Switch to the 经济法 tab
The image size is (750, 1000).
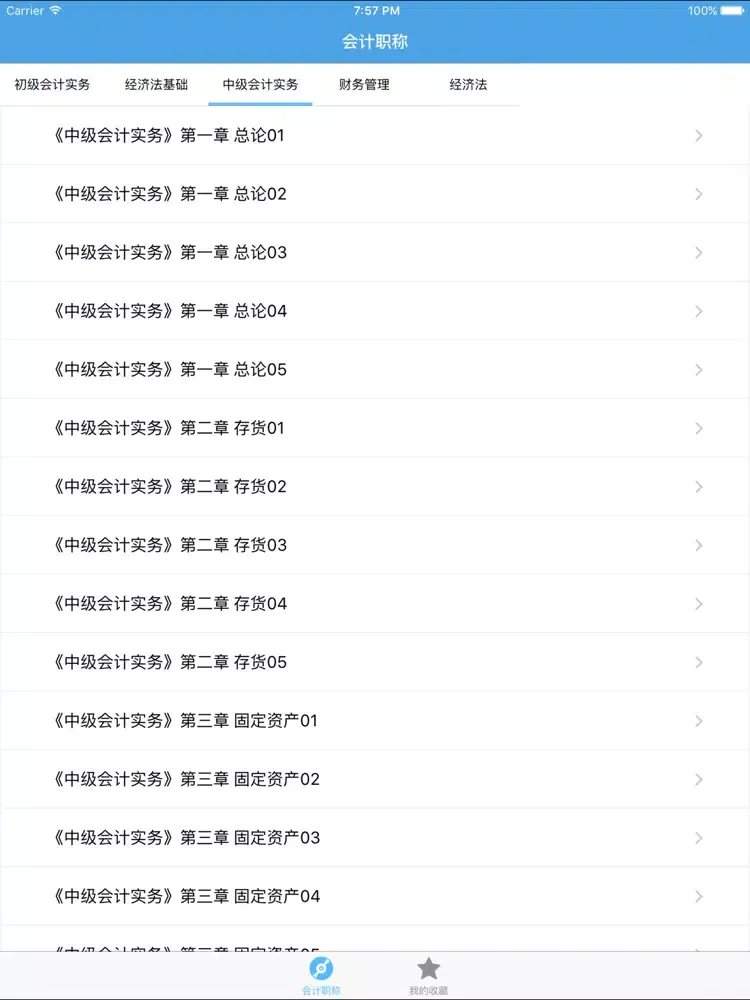click(x=468, y=85)
